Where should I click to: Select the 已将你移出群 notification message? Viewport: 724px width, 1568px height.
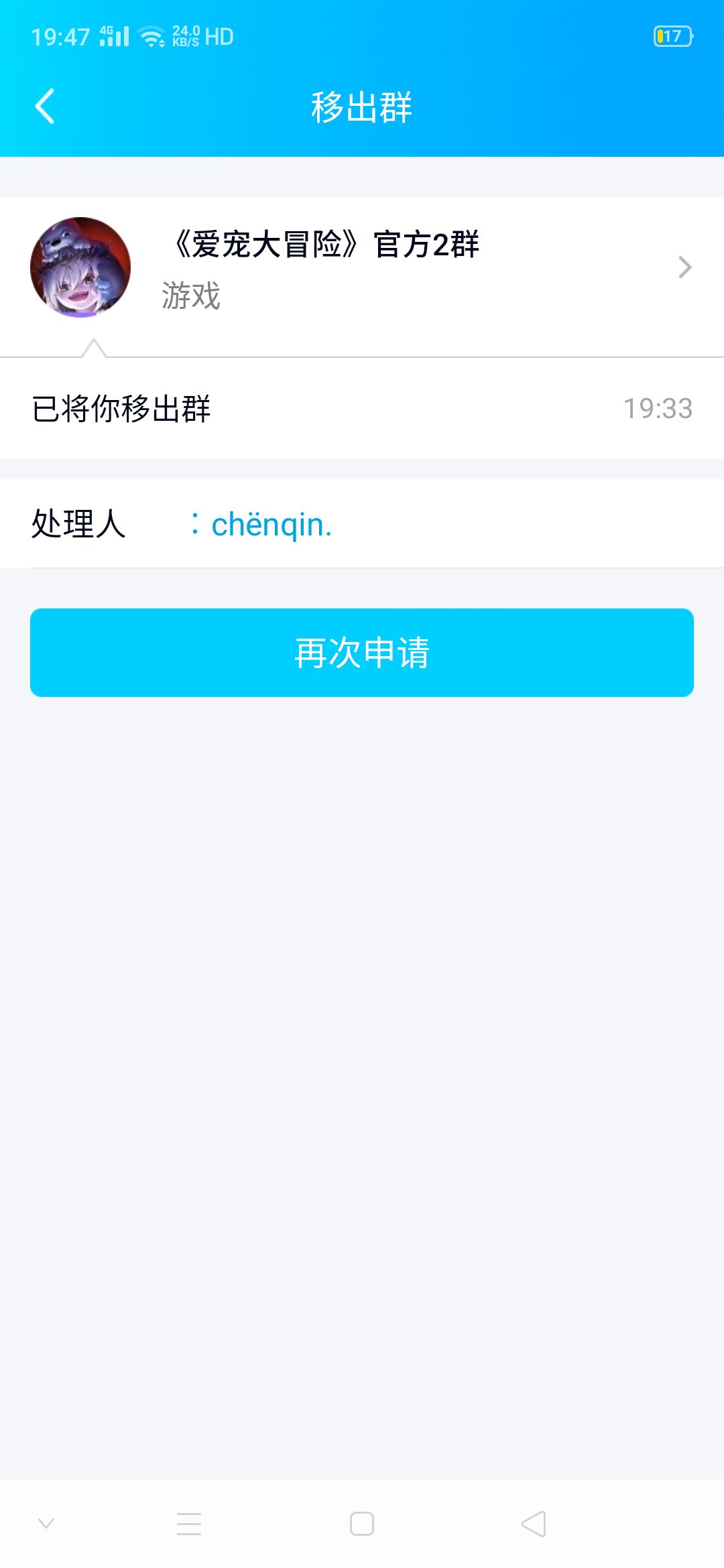click(x=121, y=407)
